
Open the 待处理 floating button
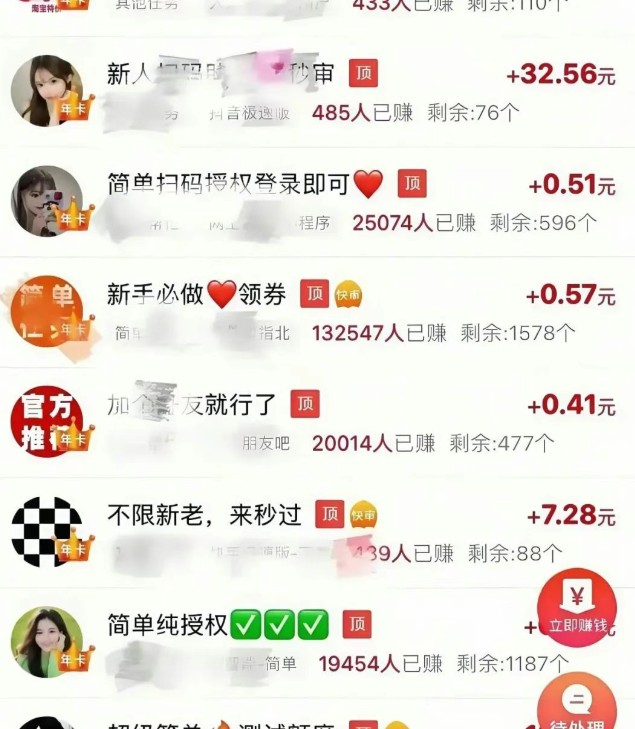[x=577, y=705]
